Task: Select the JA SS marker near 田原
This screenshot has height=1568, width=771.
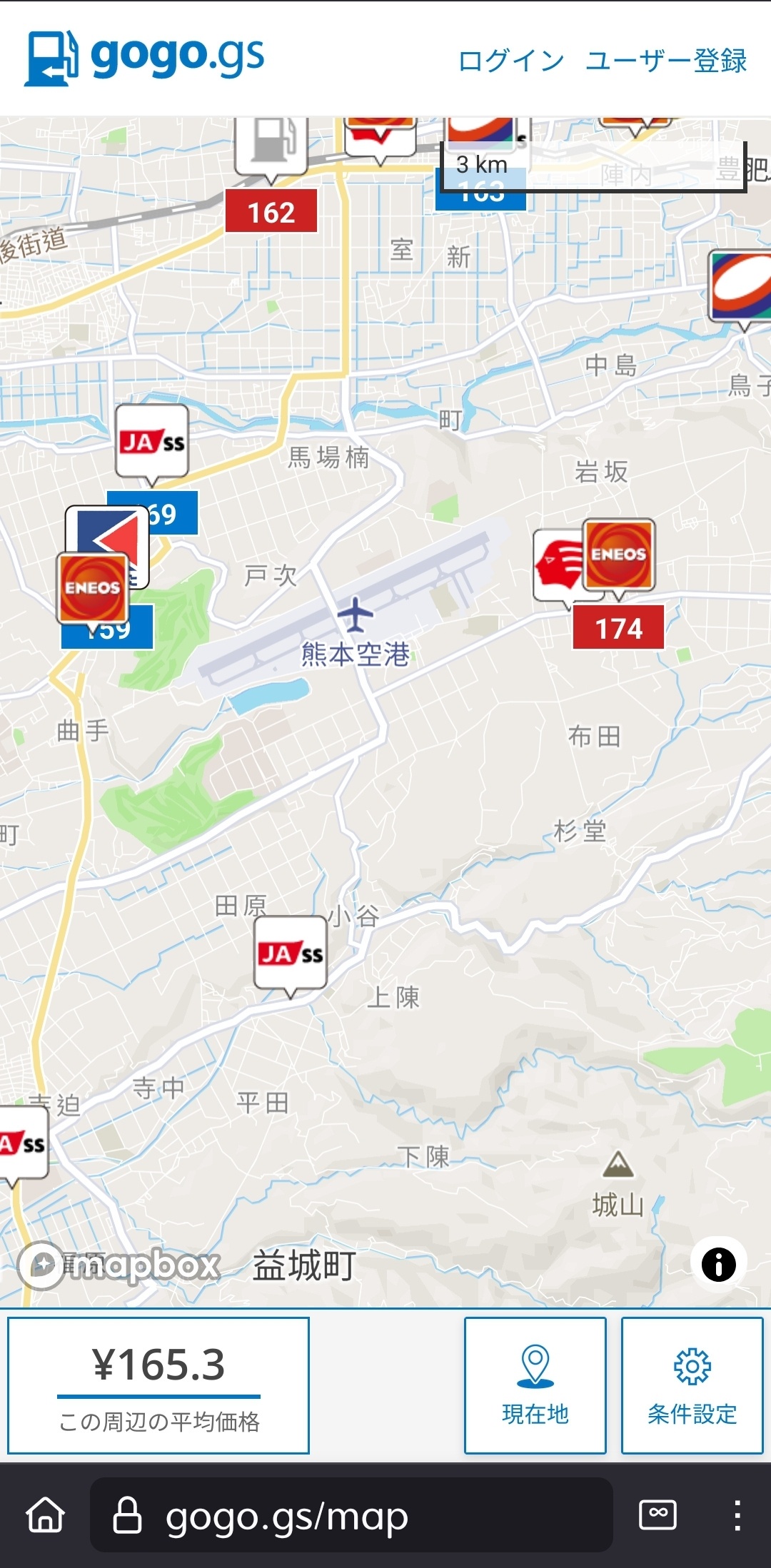Action: (291, 953)
